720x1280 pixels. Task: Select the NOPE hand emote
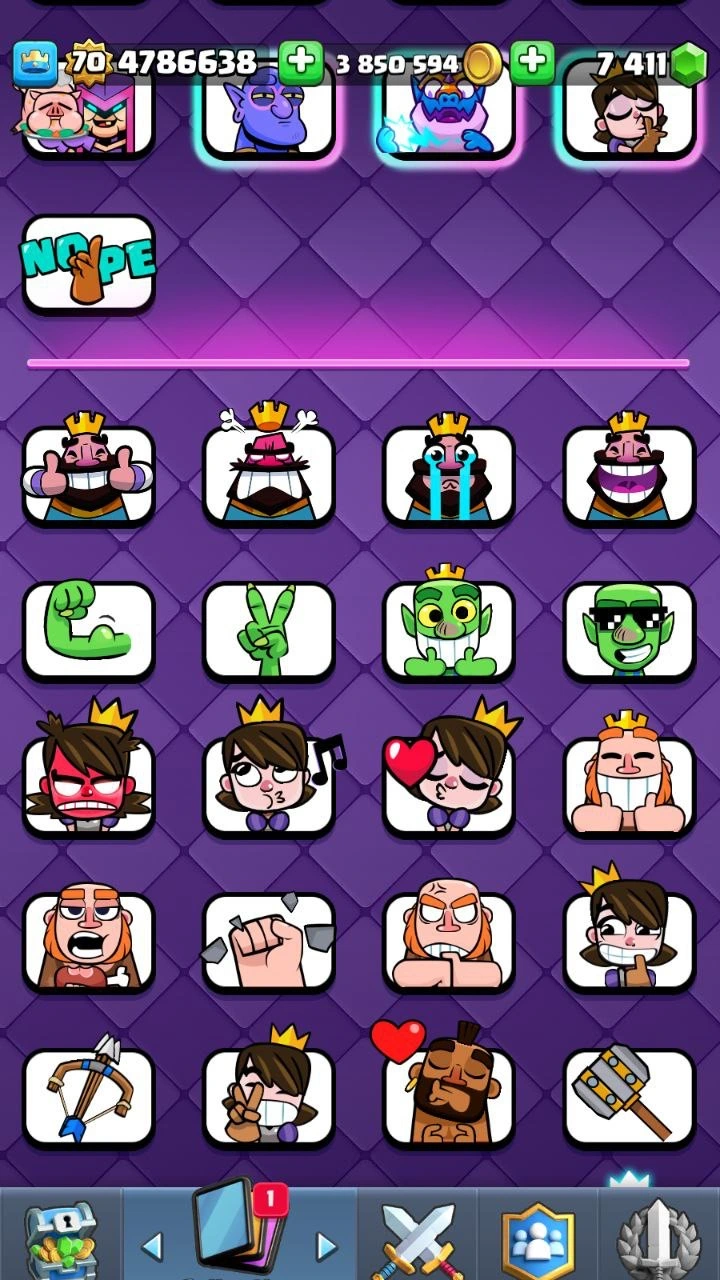point(89,263)
